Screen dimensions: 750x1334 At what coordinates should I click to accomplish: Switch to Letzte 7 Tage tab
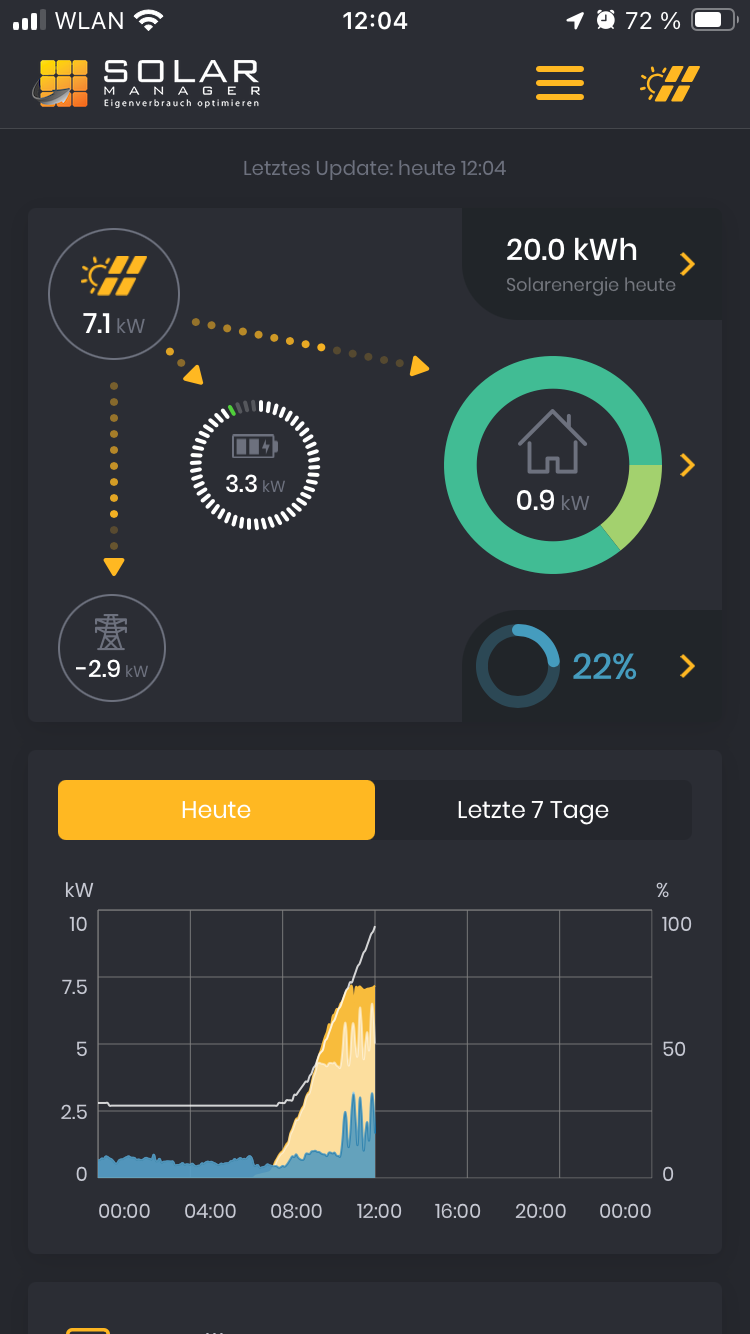click(x=533, y=810)
